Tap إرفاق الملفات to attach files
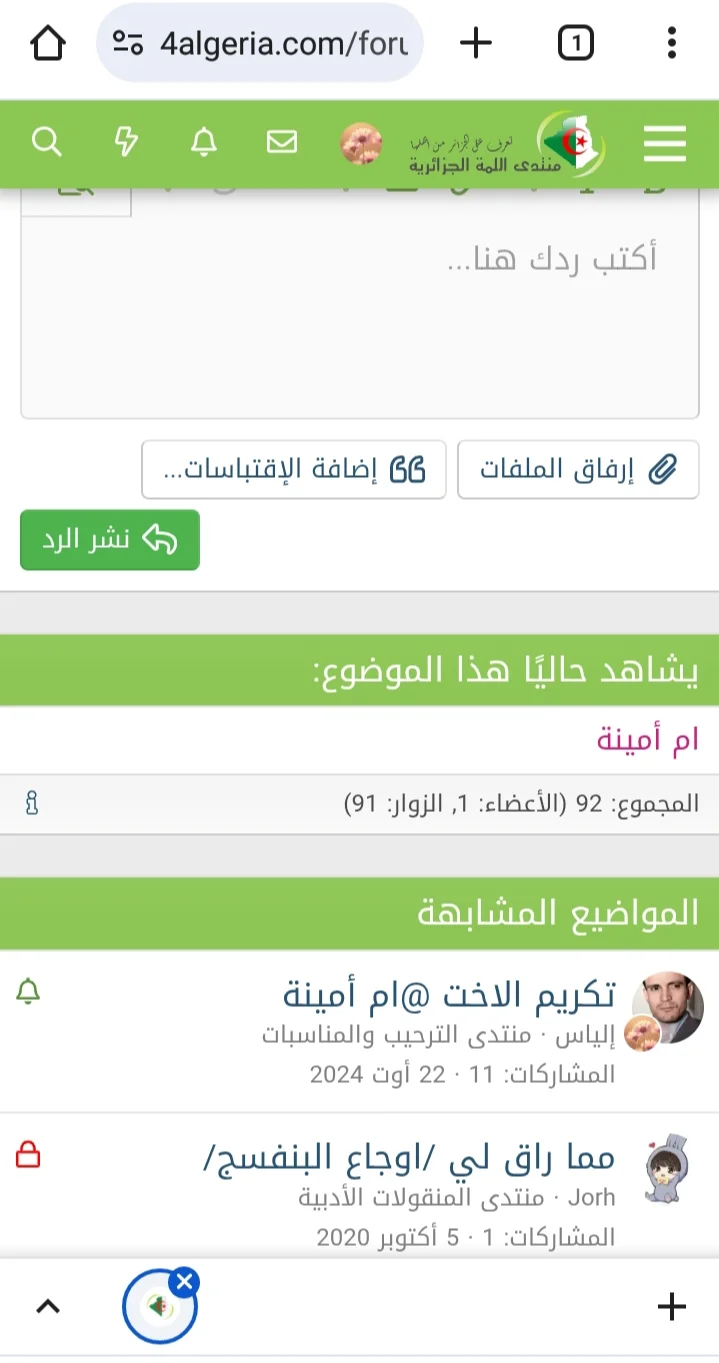This screenshot has width=719, height=1363. (578, 470)
